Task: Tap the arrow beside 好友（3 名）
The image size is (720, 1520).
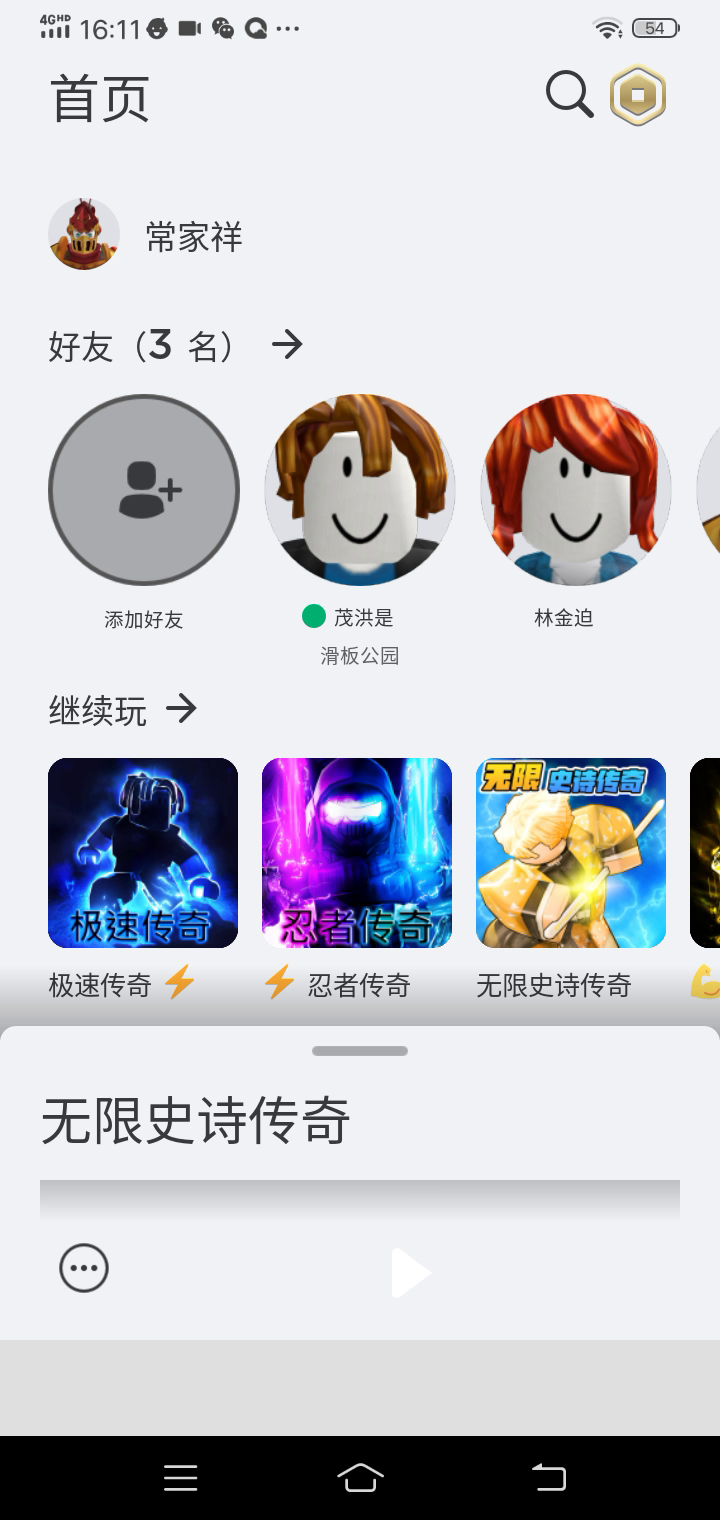Action: (x=287, y=345)
